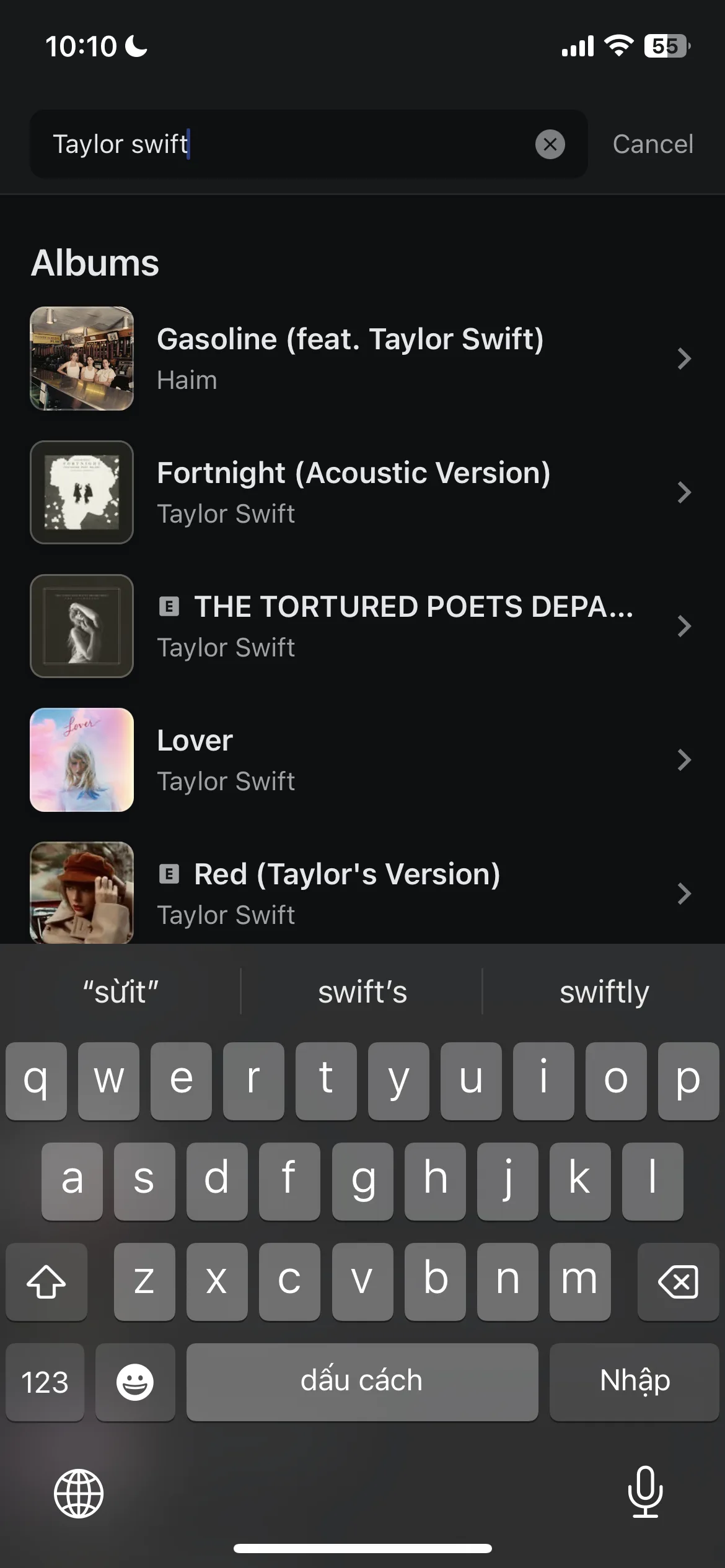
Task: Clear the search text field
Action: click(x=550, y=144)
